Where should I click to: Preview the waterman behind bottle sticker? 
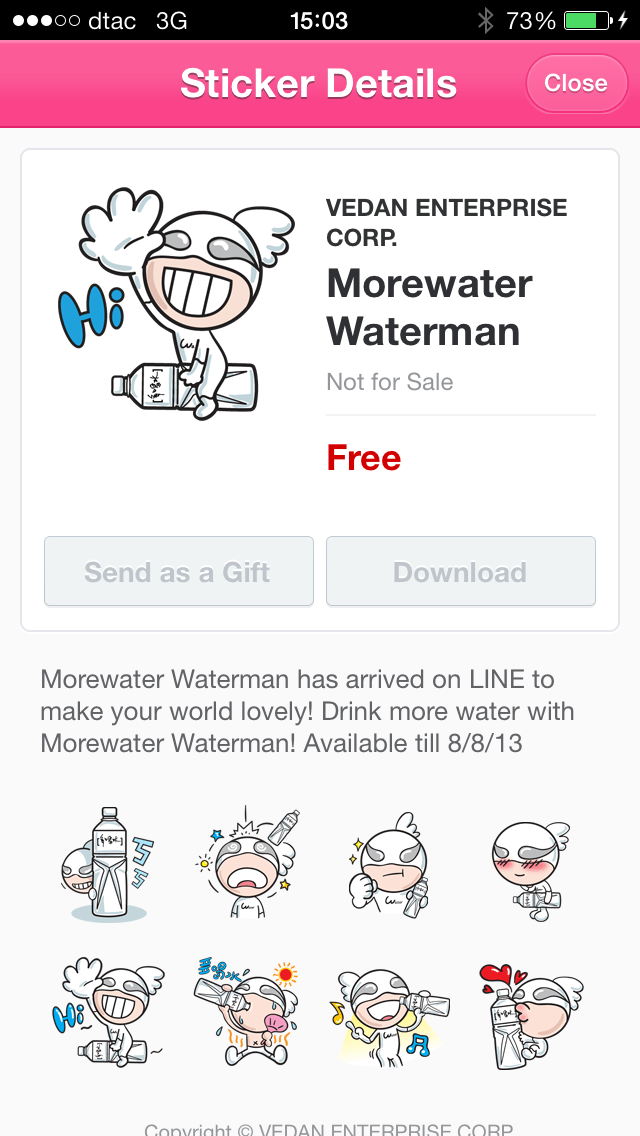click(103, 864)
